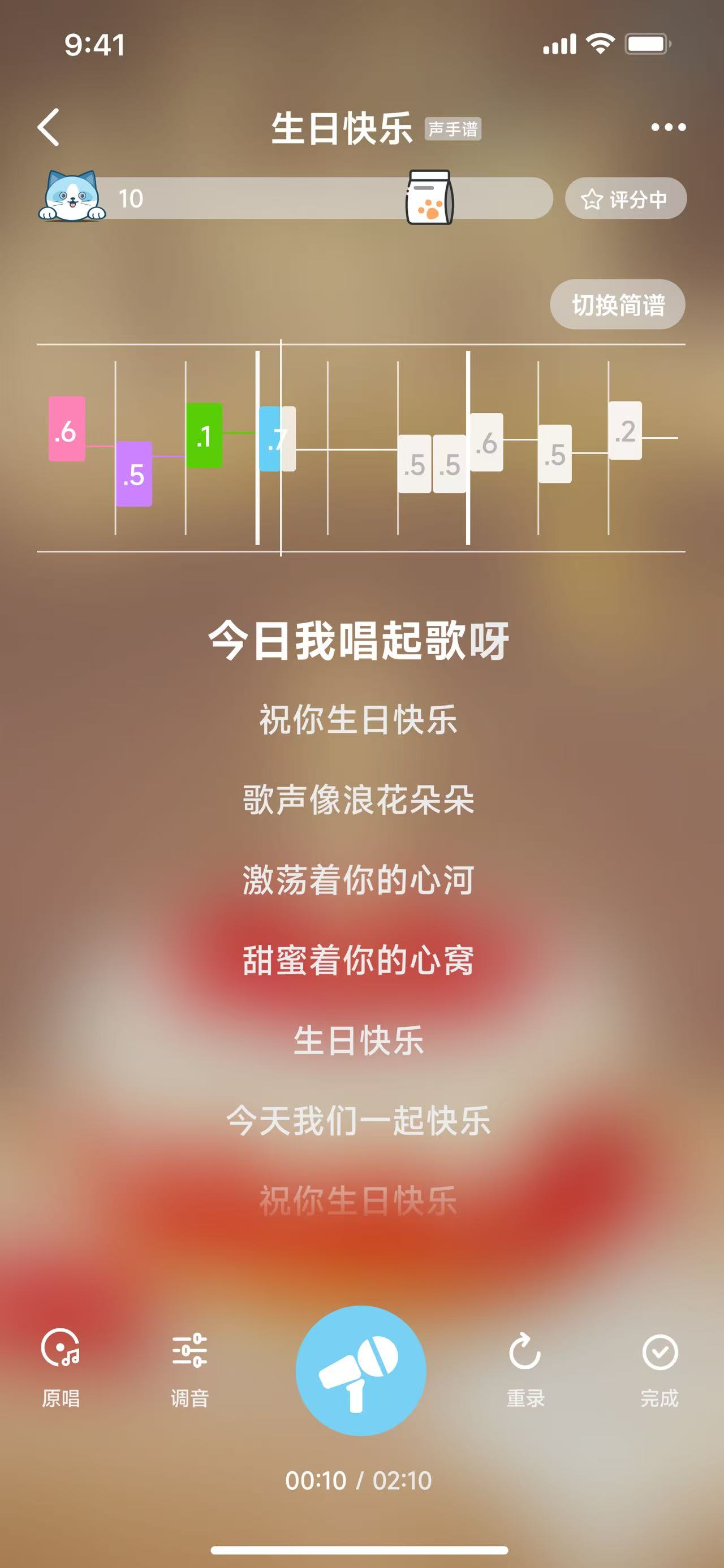Tap the cat treat bag icon
Image resolution: width=724 pixels, height=1568 pixels.
click(430, 197)
